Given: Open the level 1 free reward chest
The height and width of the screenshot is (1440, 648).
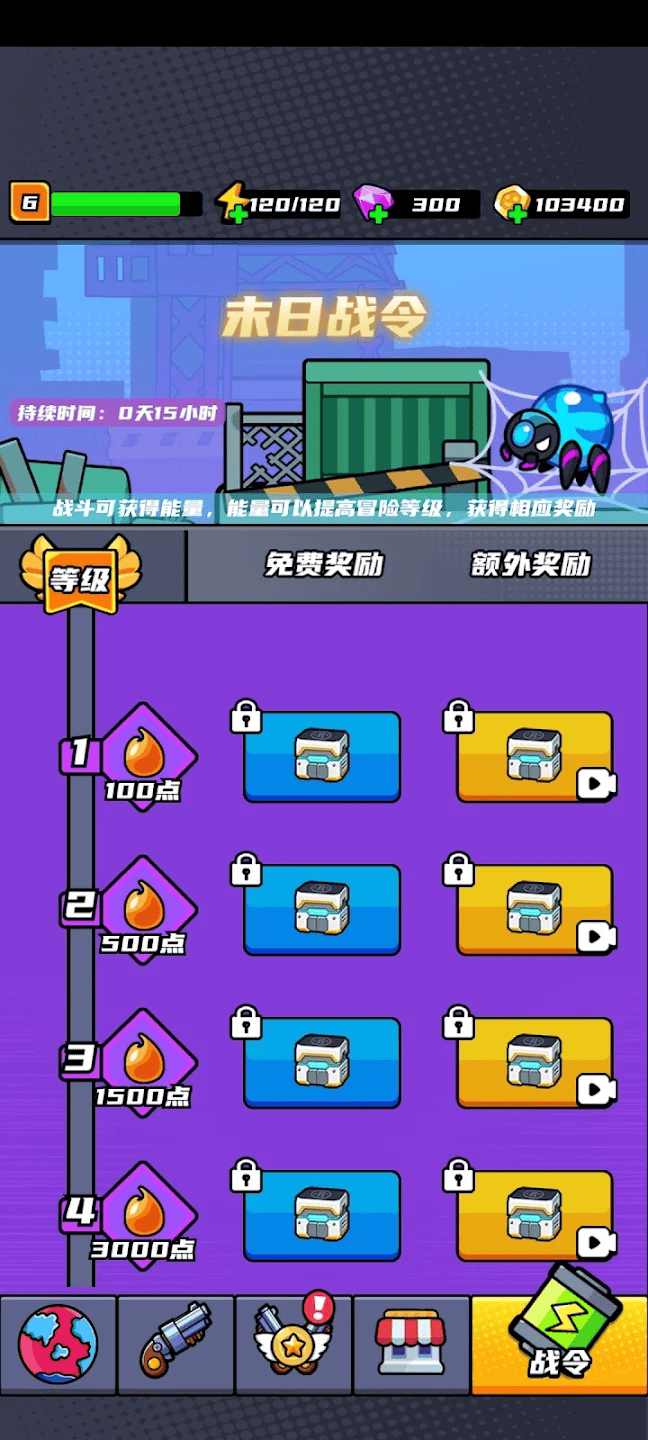Looking at the screenshot, I should [x=321, y=756].
